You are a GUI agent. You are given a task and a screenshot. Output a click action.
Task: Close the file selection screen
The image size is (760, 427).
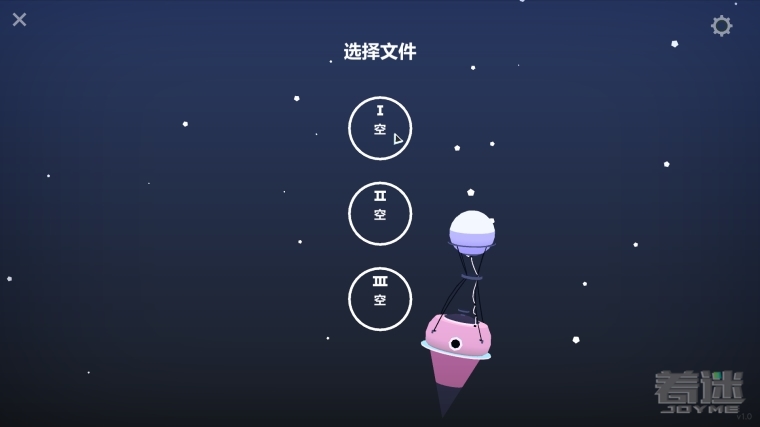point(19,19)
